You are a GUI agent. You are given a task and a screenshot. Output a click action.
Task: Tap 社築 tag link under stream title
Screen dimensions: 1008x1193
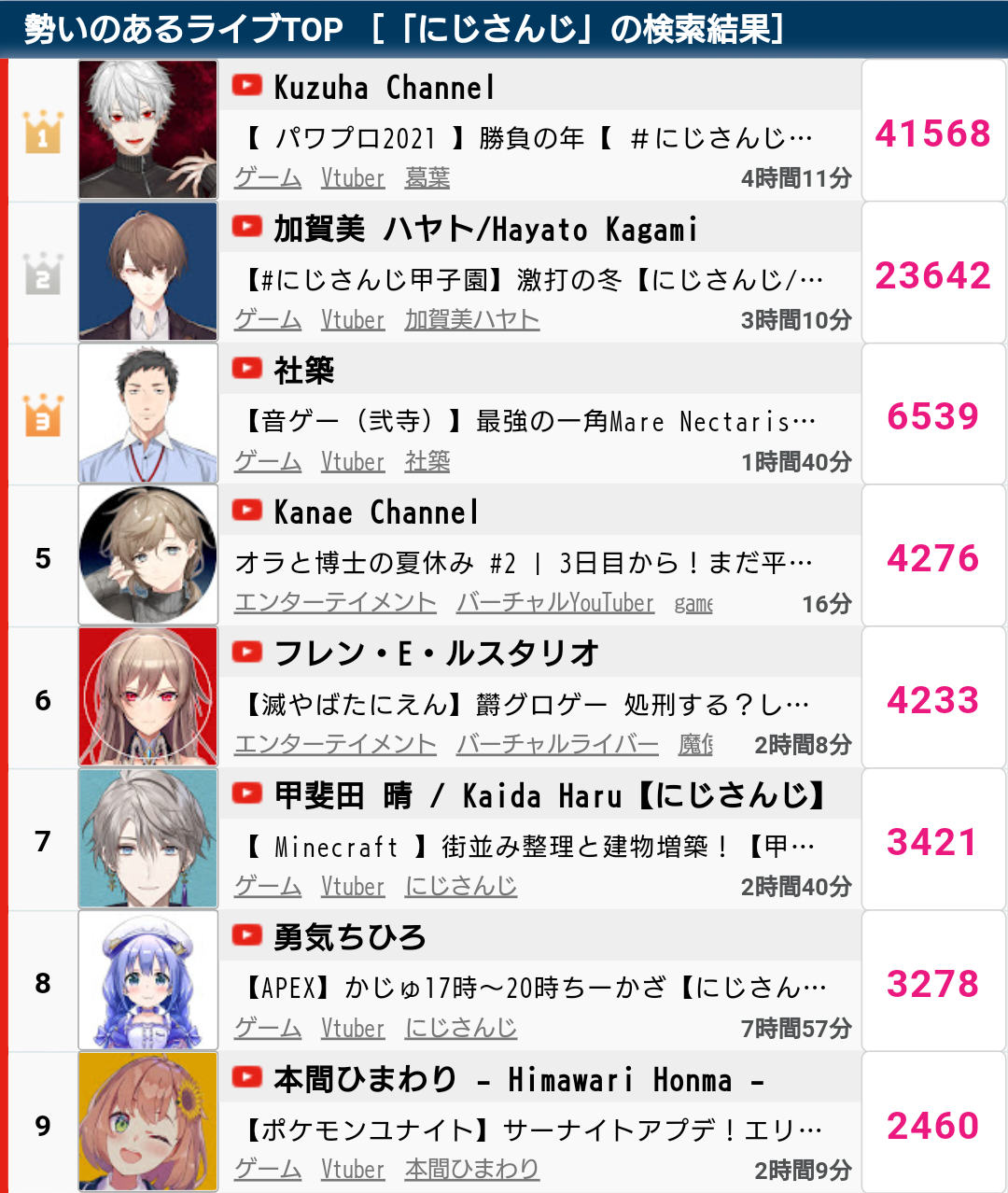[427, 461]
